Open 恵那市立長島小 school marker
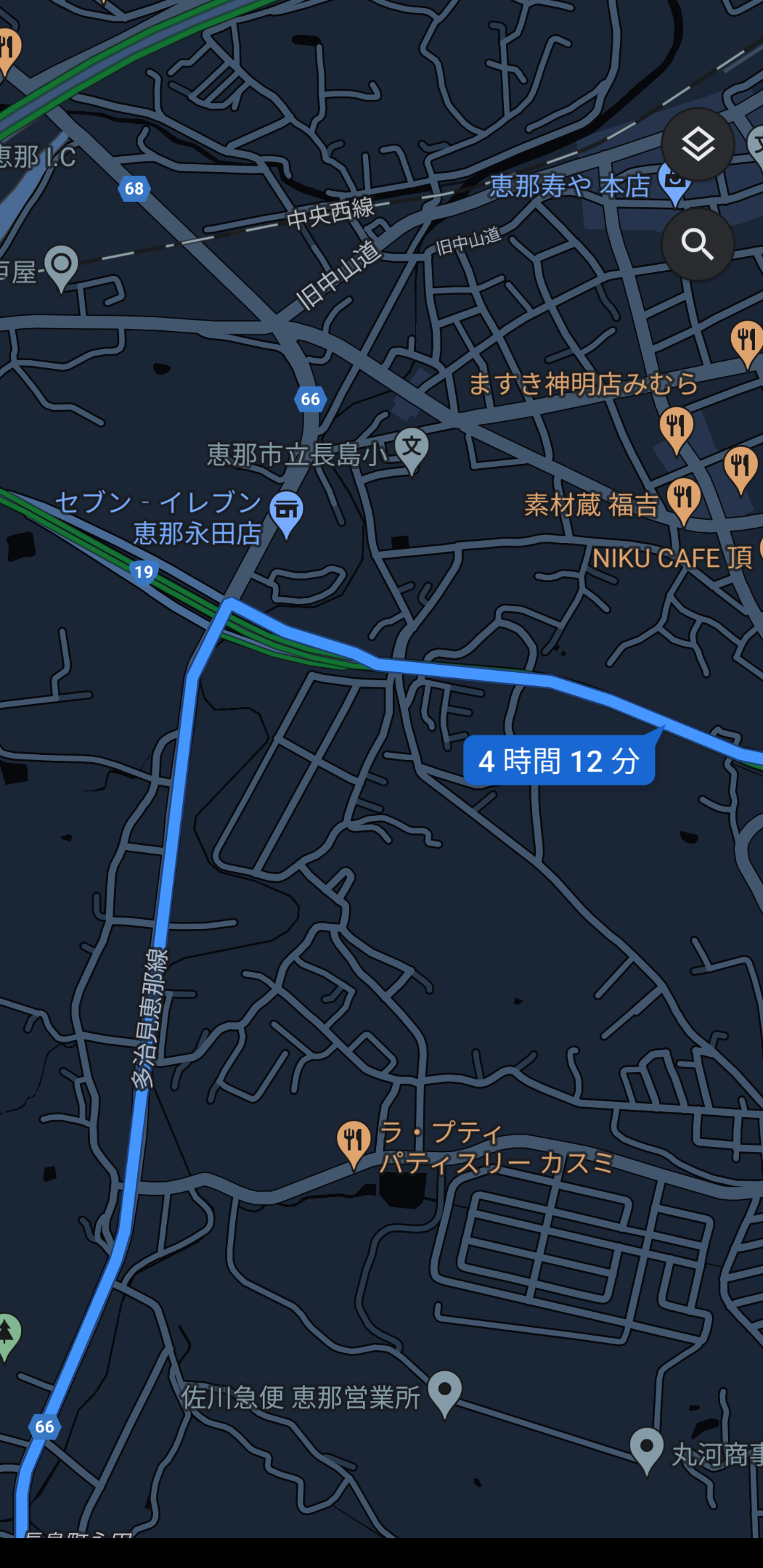Viewport: 763px width, 1568px height. [x=411, y=448]
